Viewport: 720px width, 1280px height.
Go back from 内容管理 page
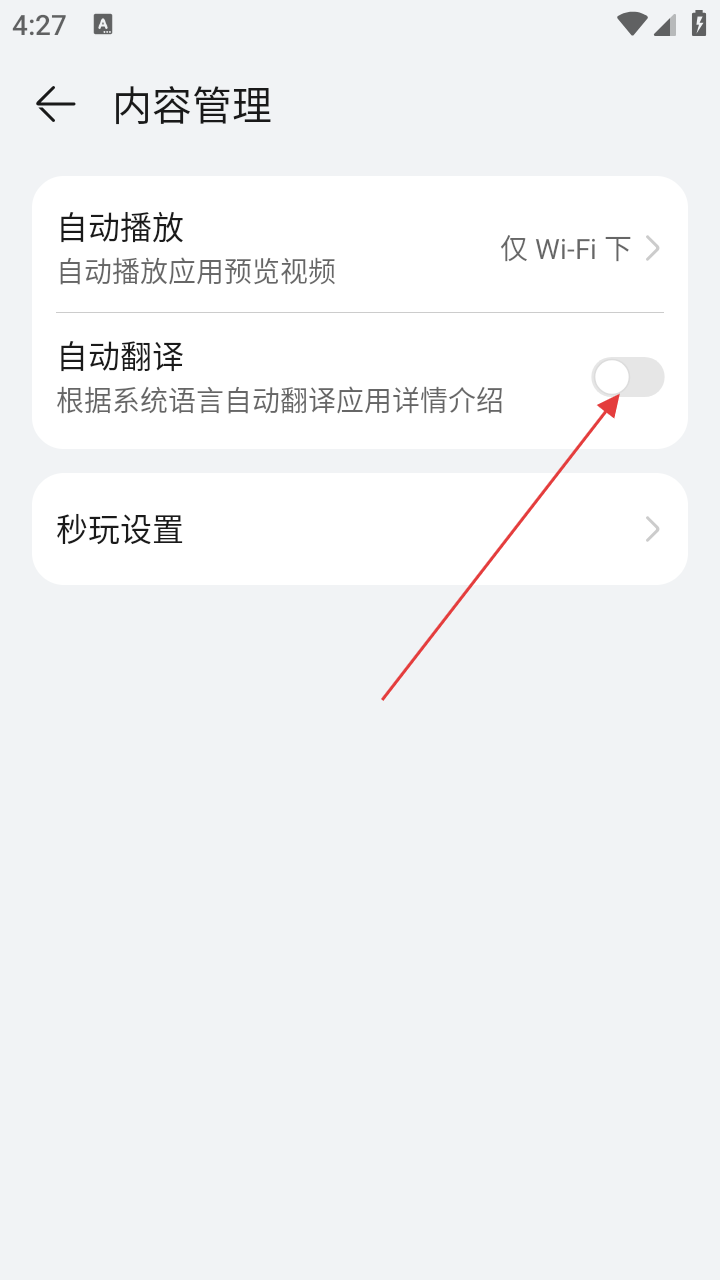55,104
